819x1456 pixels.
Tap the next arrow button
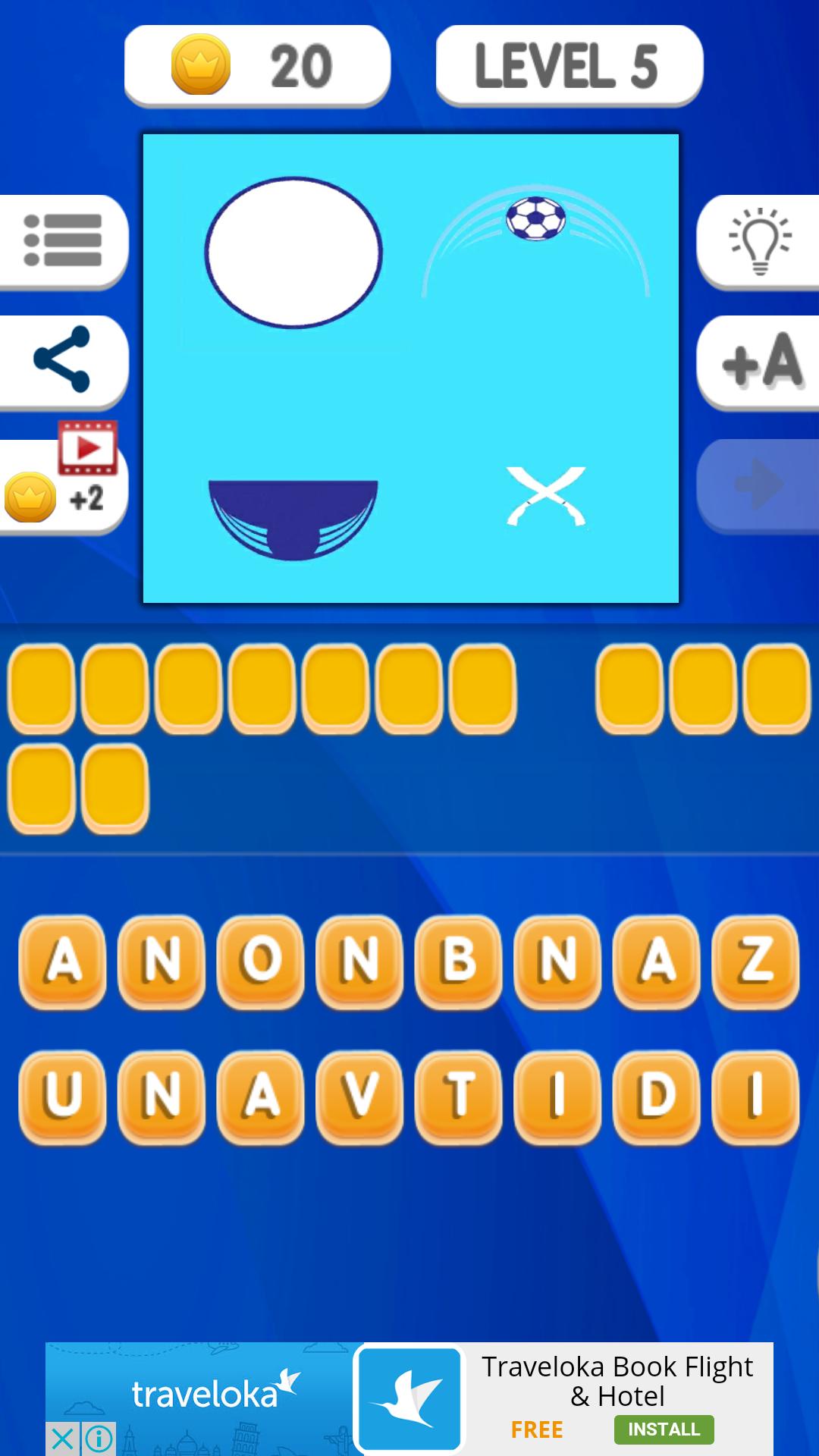click(x=758, y=485)
